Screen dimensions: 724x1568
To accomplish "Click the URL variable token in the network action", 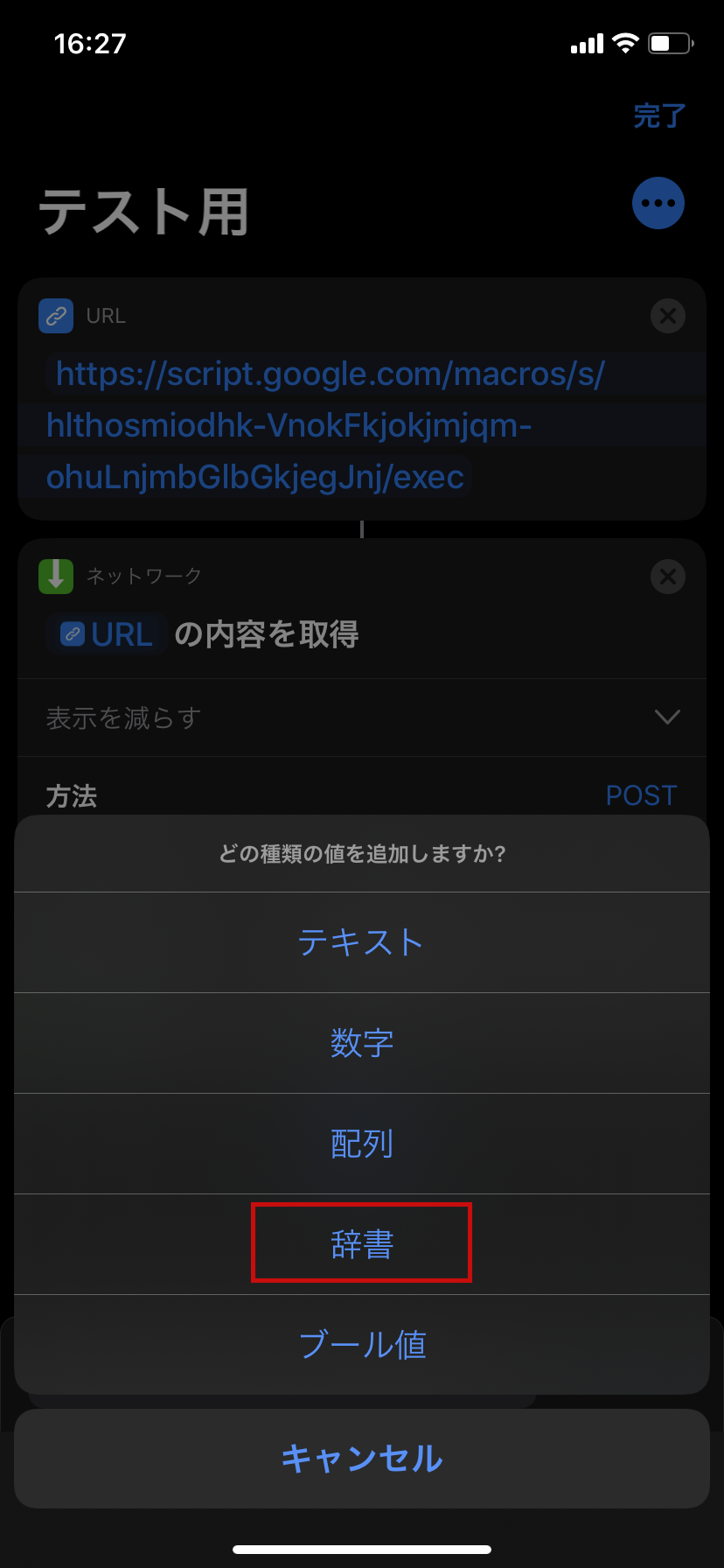I will (105, 633).
